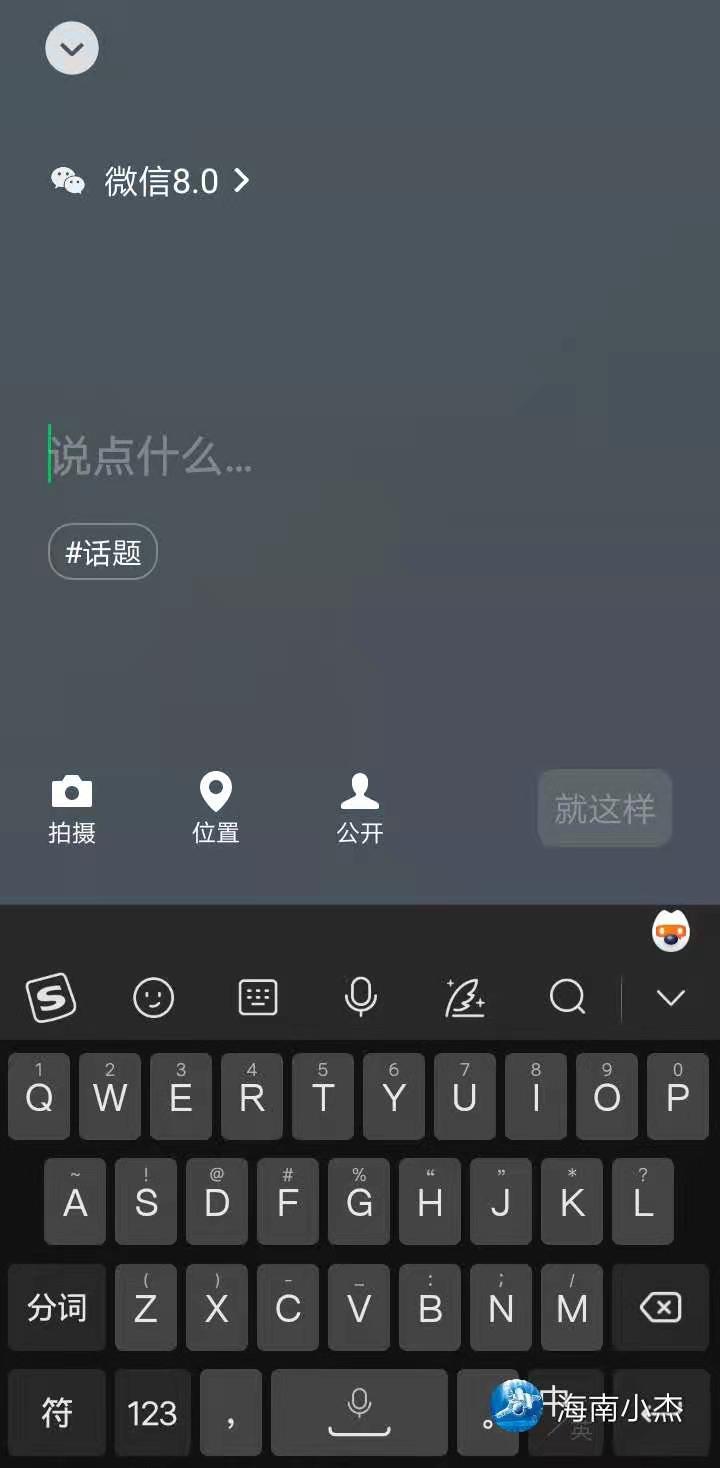
Task: Open the camera via 拍摄
Action: pos(72,808)
